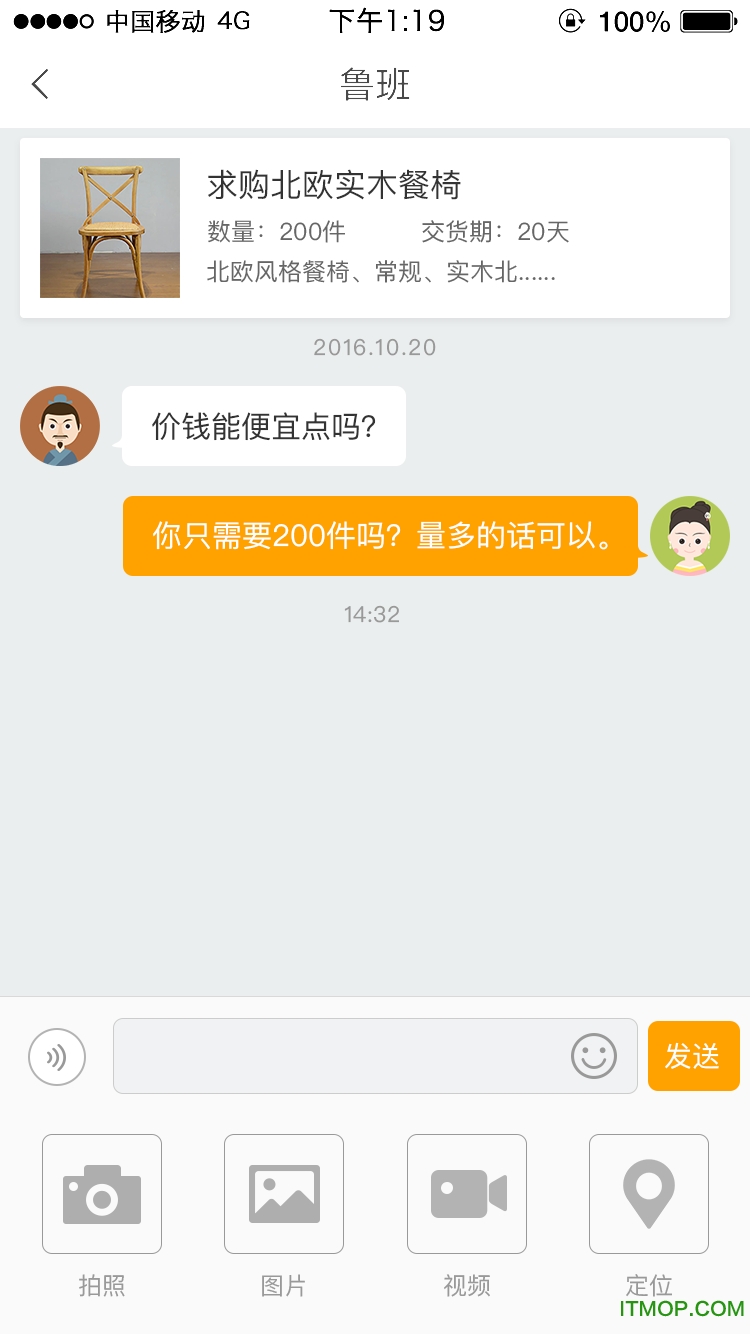Image resolution: width=750 pixels, height=1334 pixels.
Task: Select the 价钱能便宜点吗 message bubble
Action: point(263,425)
